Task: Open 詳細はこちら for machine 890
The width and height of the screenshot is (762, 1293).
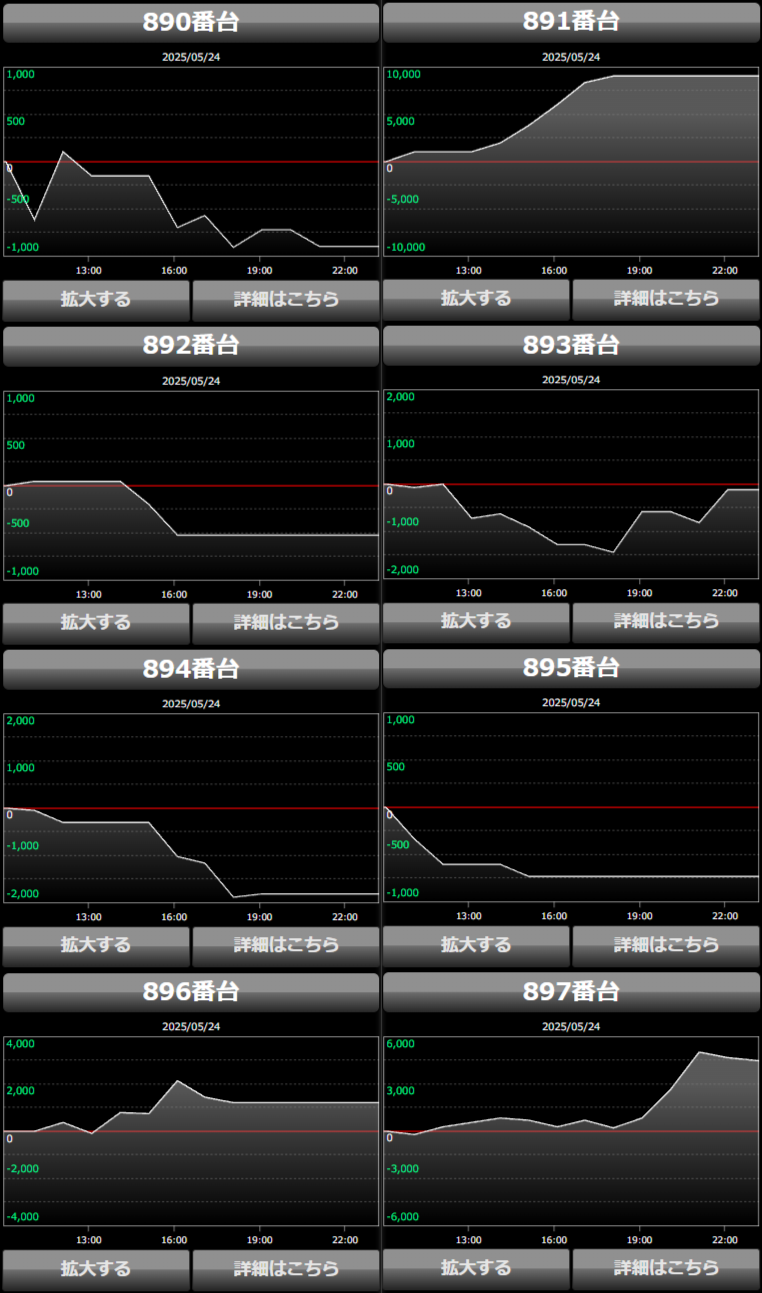Action: (x=286, y=300)
